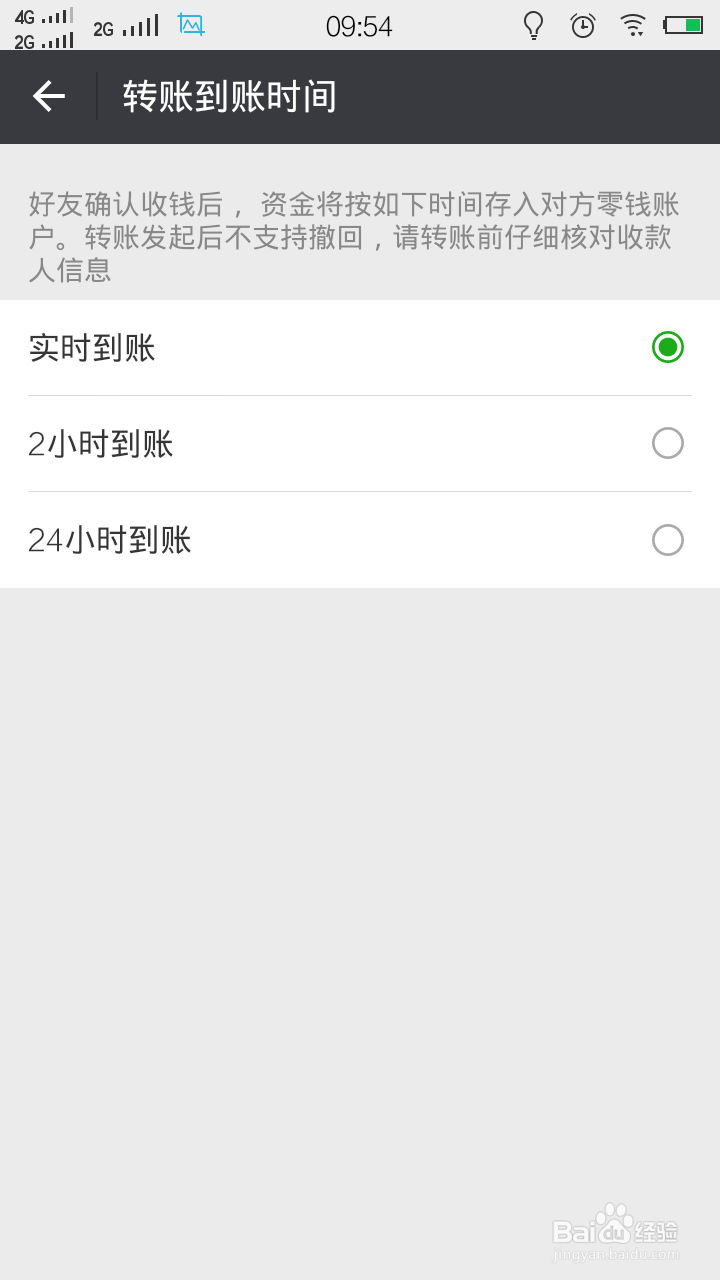Viewport: 720px width, 1280px height.
Task: Select the 2小时到账 radio button
Action: [x=667, y=443]
